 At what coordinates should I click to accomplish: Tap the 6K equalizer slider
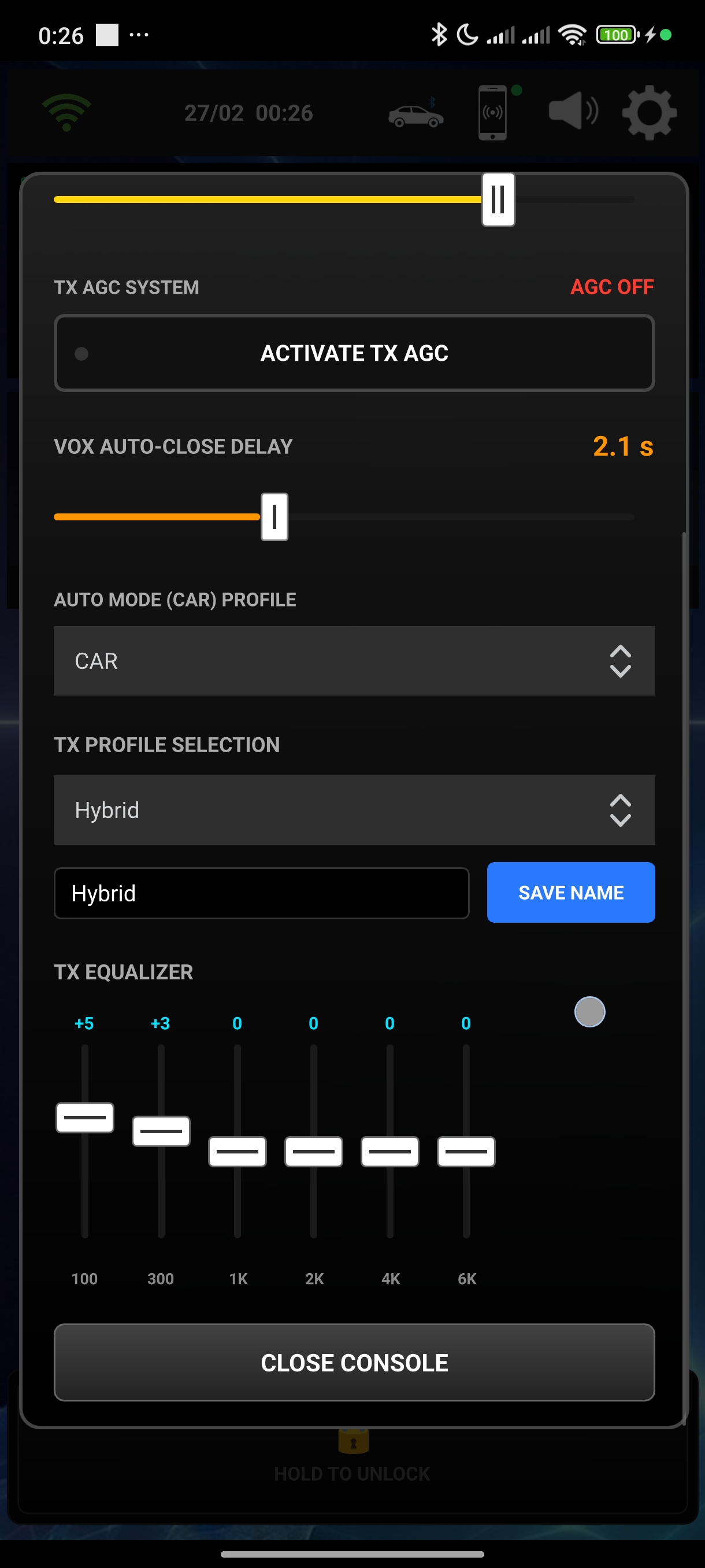(466, 1152)
